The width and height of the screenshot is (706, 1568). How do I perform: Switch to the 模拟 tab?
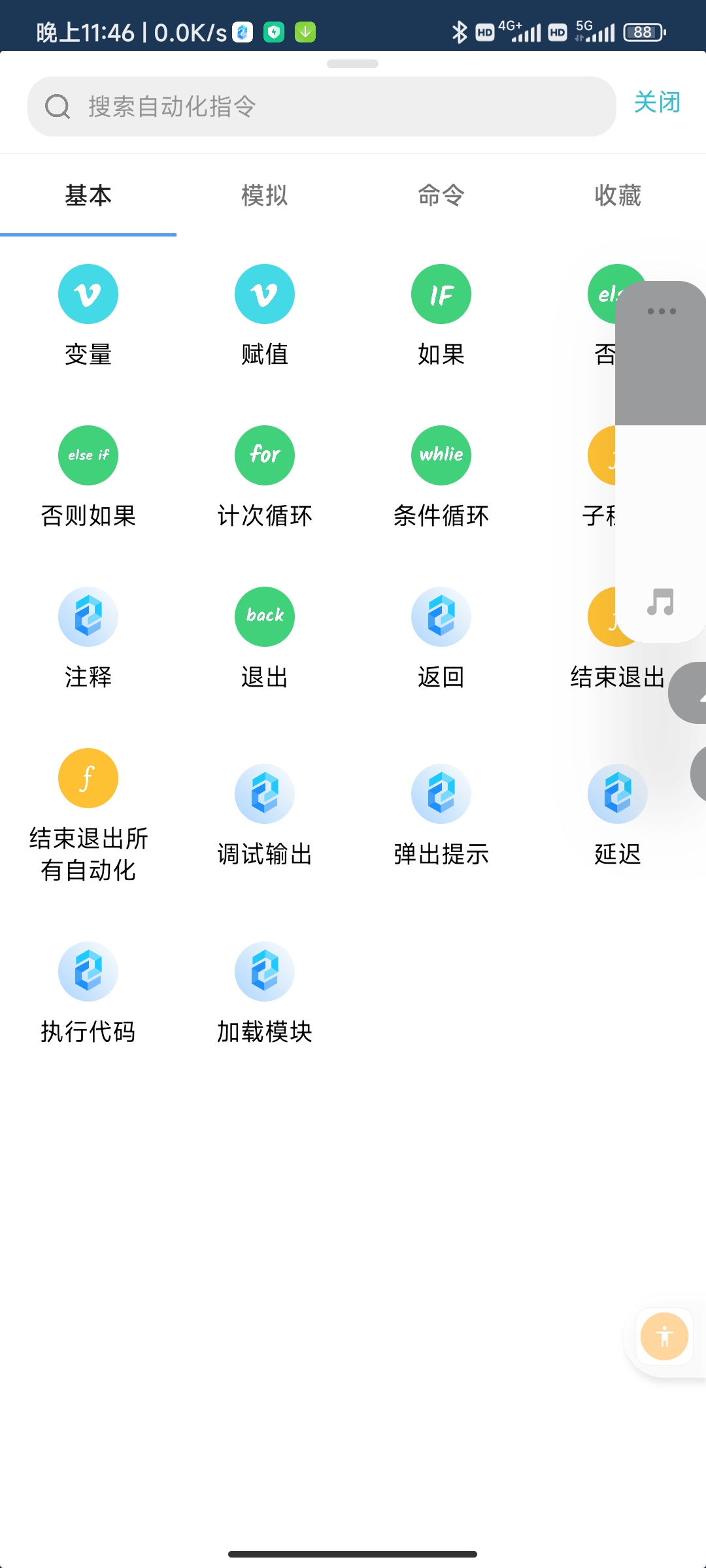264,195
